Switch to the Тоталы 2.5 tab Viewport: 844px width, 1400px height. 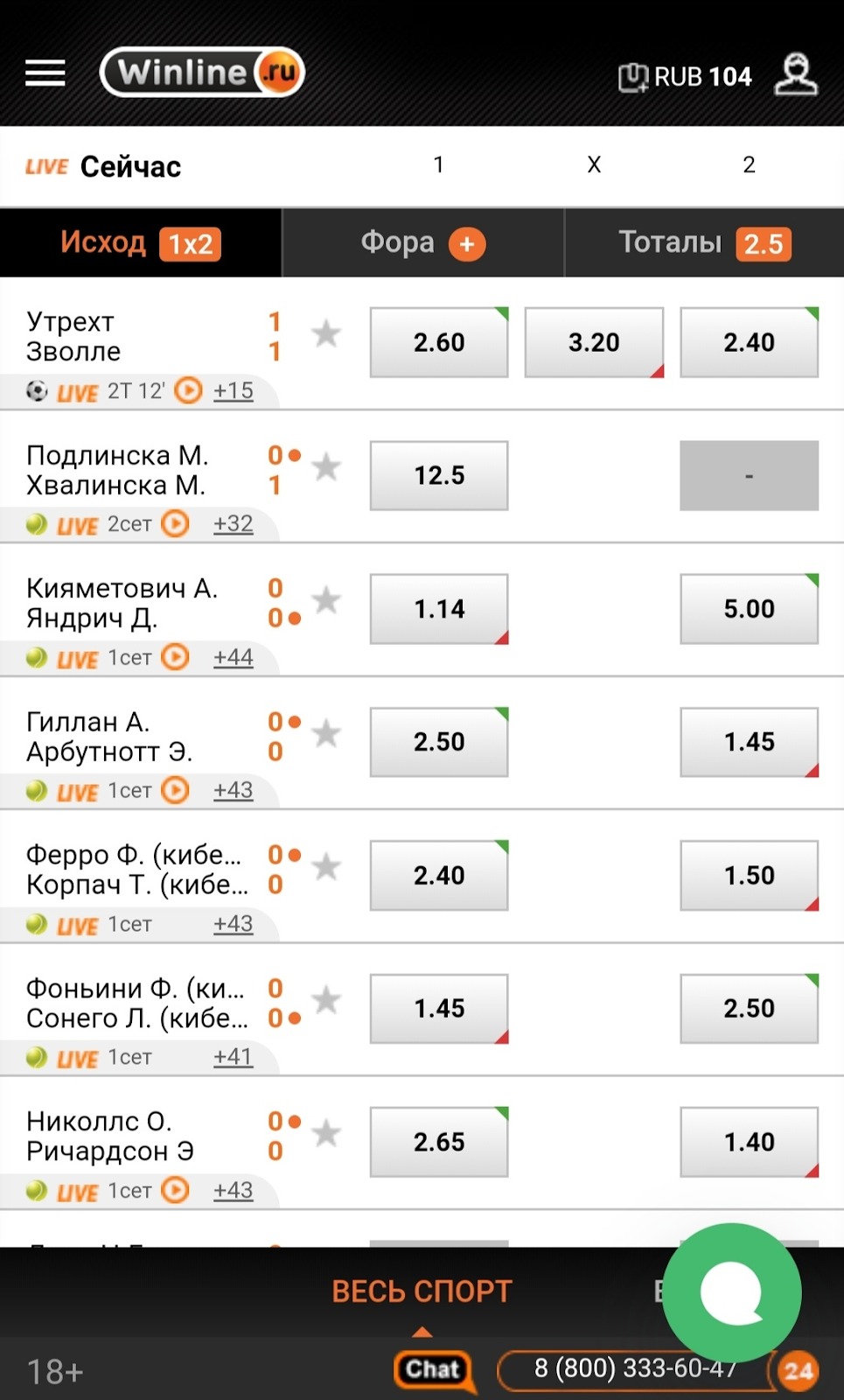[x=705, y=242]
